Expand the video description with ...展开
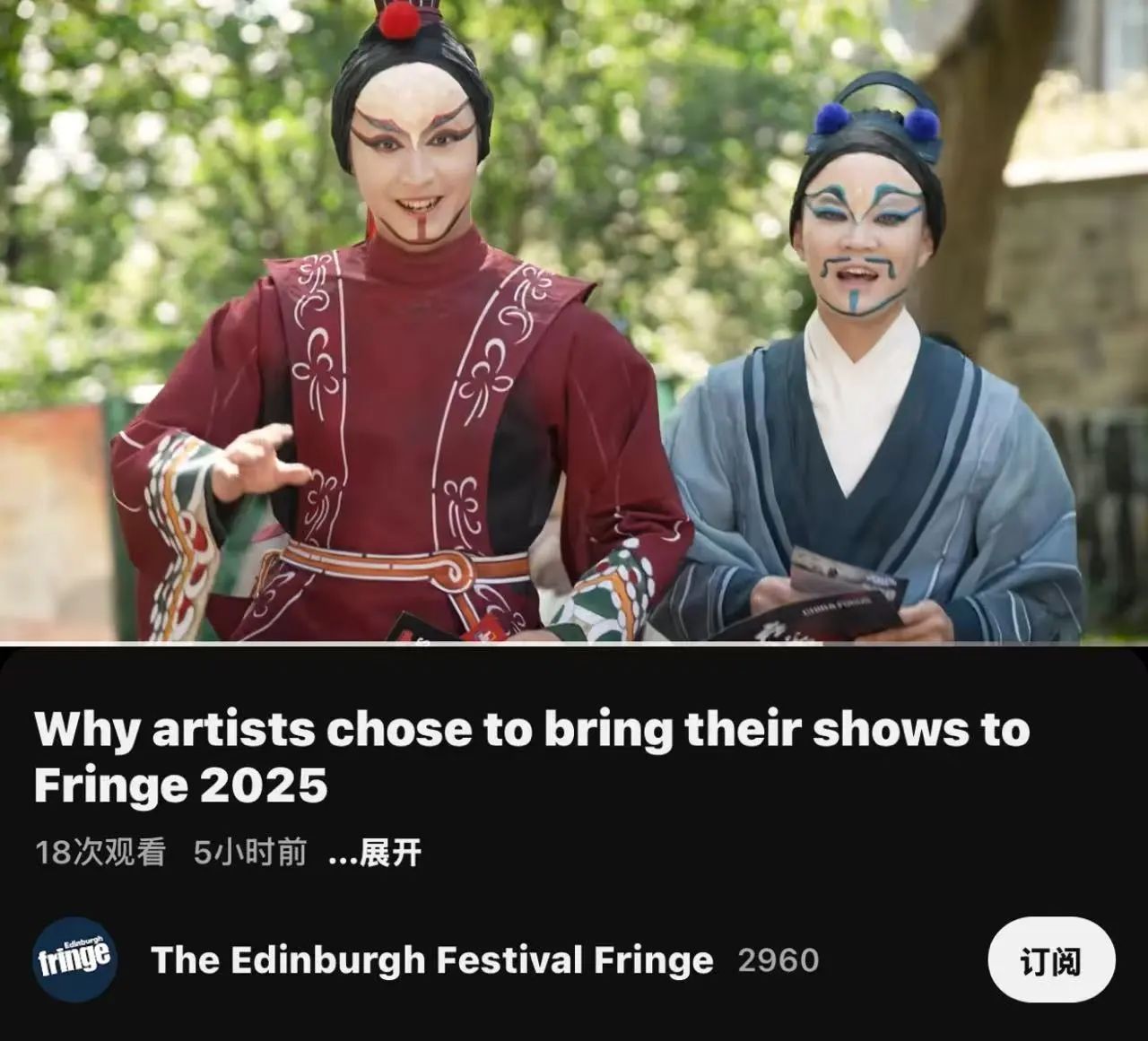Viewport: 1148px width, 1041px height. [375, 853]
